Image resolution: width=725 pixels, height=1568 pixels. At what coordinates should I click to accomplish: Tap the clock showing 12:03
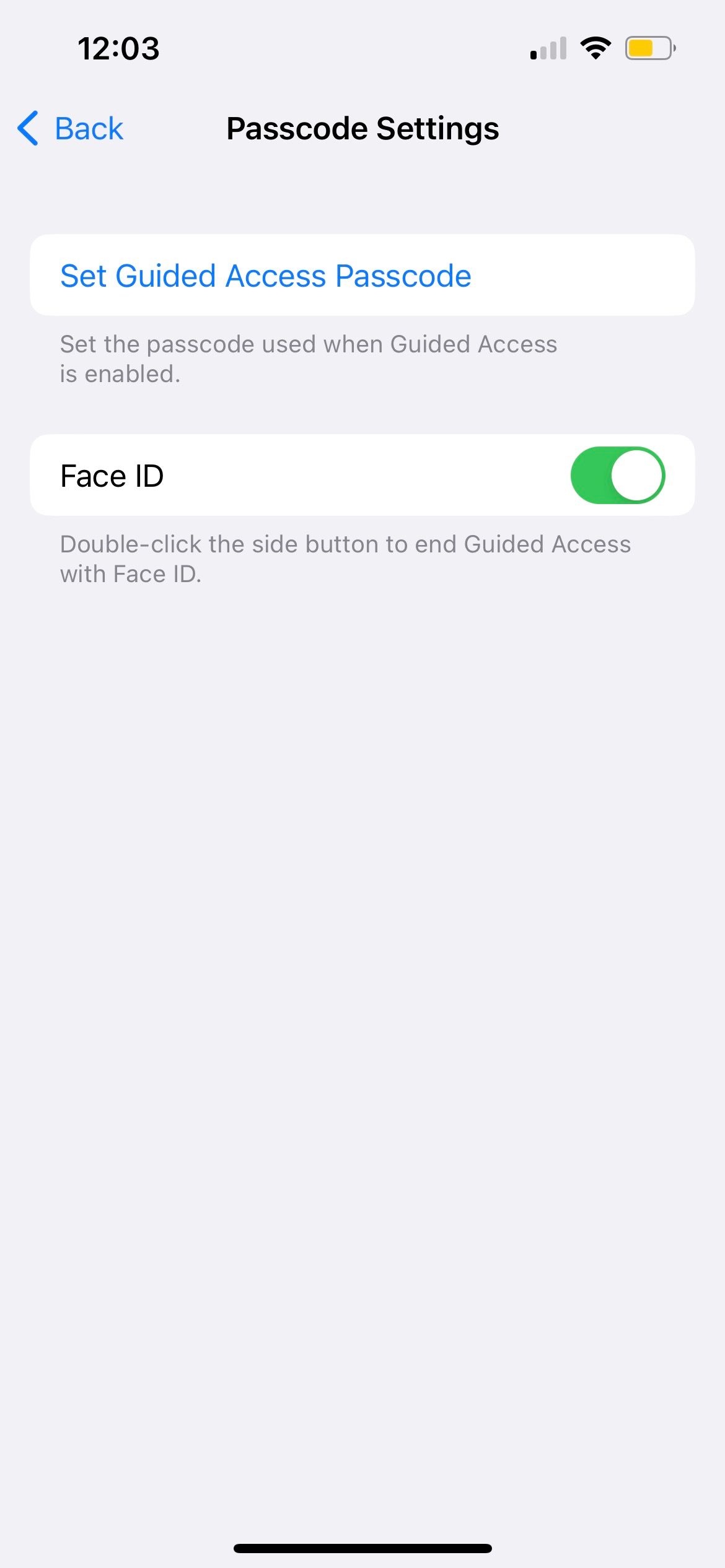tap(119, 48)
